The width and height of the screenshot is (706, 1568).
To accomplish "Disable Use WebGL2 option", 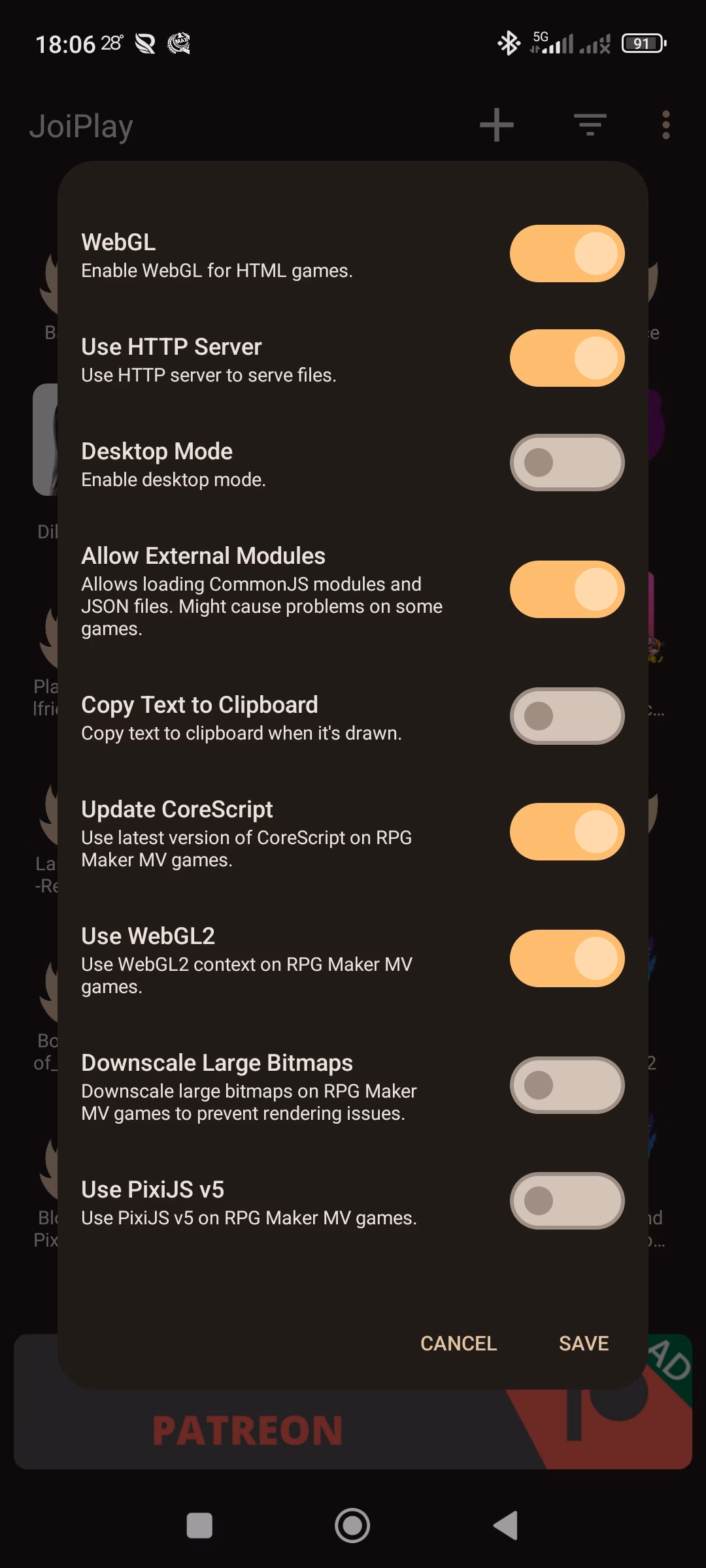I will click(x=567, y=958).
